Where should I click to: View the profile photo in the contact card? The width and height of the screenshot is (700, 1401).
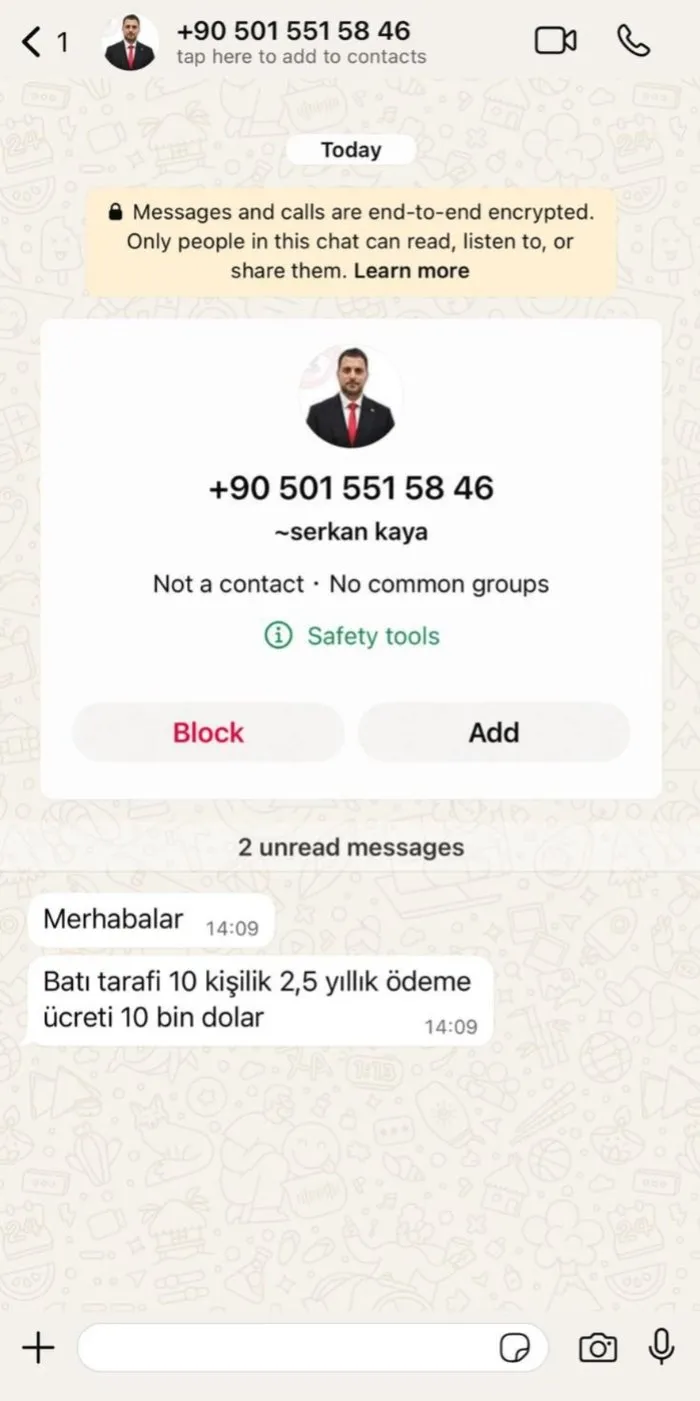tap(350, 398)
